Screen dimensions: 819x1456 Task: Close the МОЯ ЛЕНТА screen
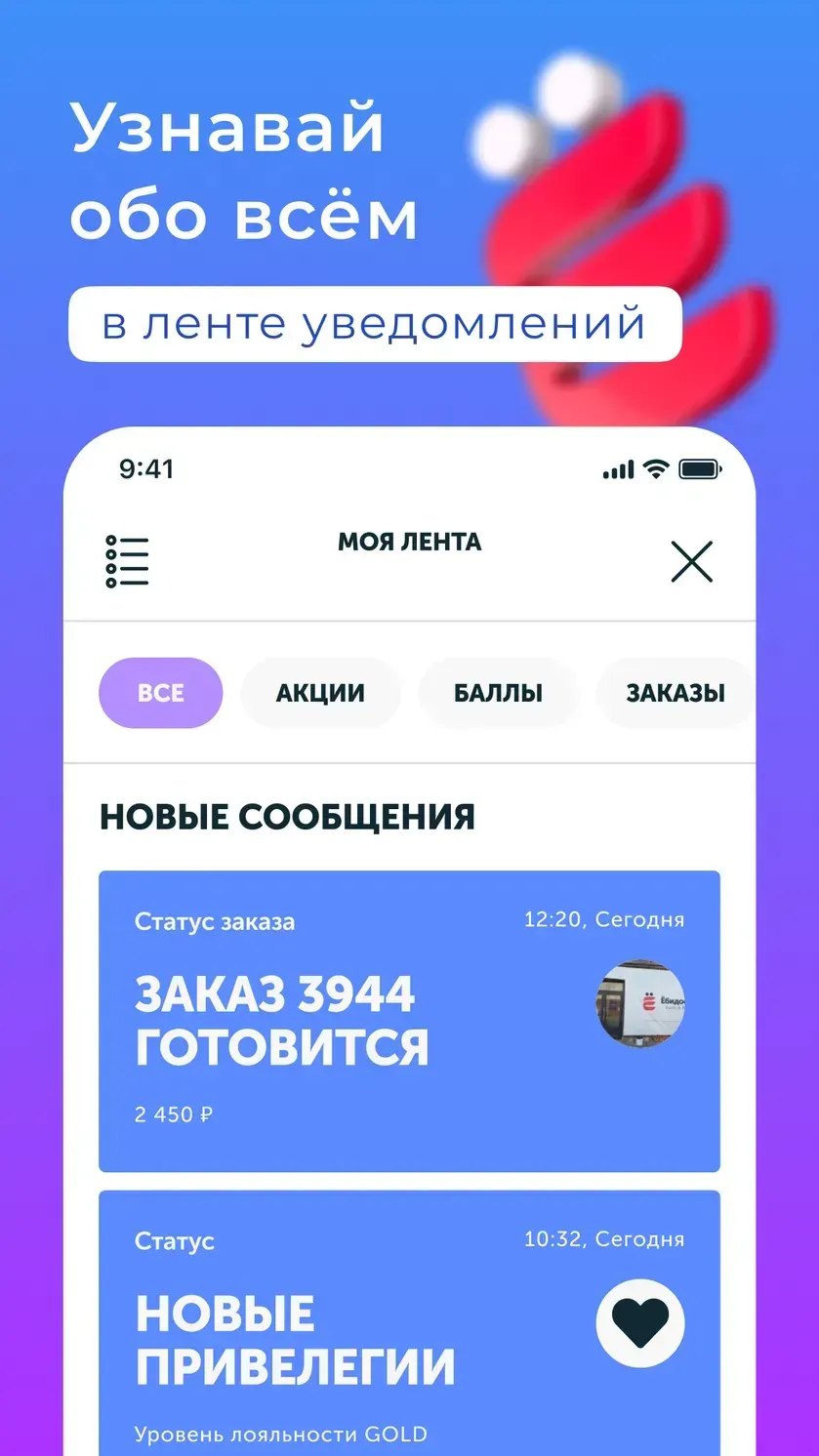pyautogui.click(x=692, y=561)
